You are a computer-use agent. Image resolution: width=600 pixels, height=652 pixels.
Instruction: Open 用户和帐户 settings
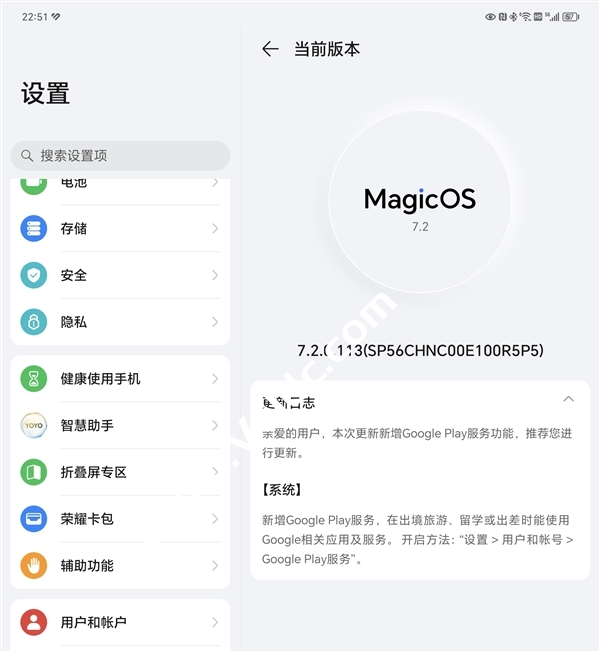pos(120,622)
